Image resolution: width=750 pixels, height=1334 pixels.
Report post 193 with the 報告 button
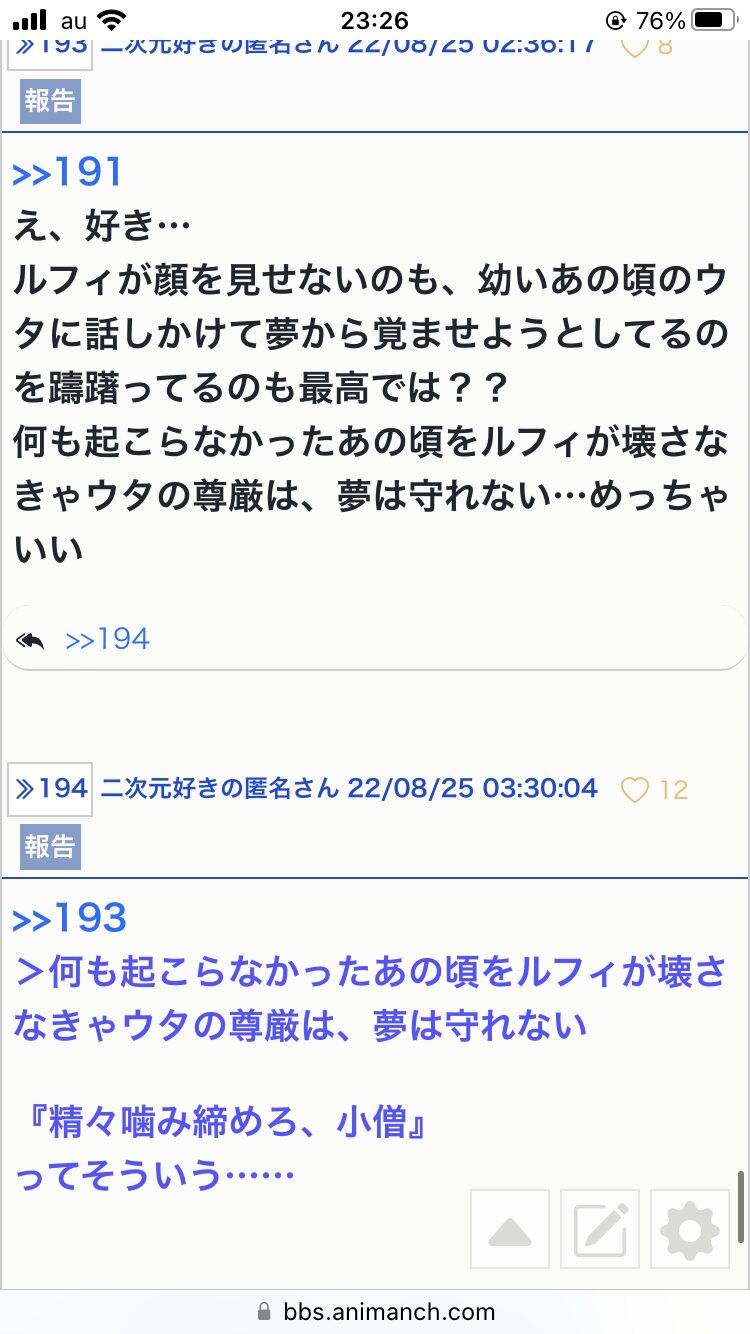tap(50, 102)
